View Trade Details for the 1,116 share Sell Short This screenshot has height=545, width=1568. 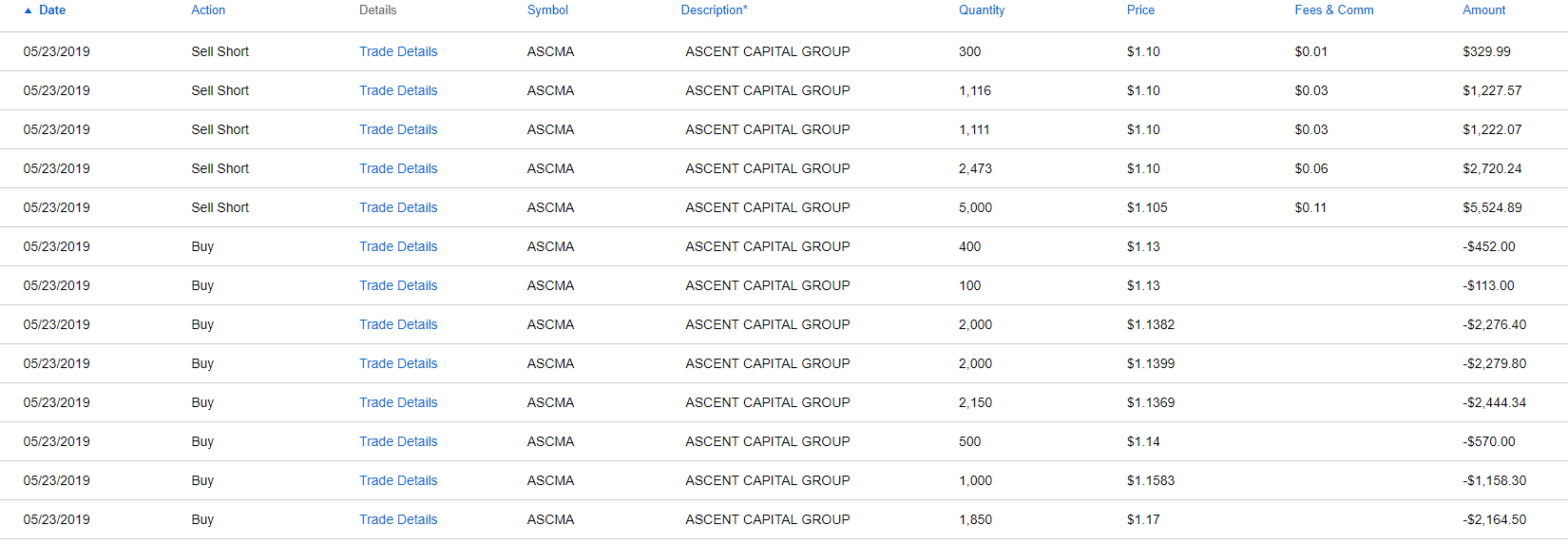(x=398, y=90)
